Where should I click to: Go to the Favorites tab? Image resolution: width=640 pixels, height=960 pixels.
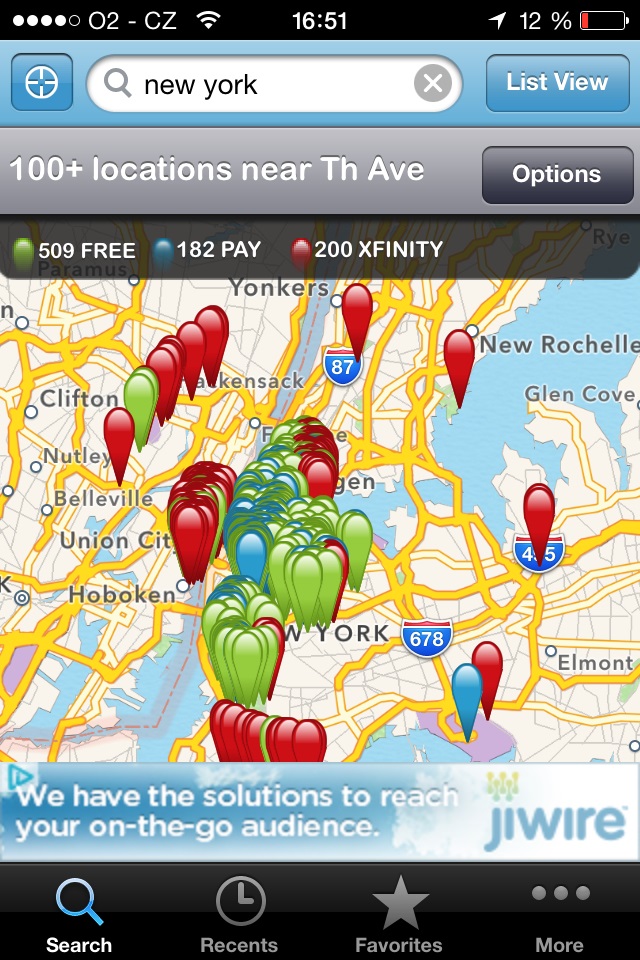coord(399,915)
